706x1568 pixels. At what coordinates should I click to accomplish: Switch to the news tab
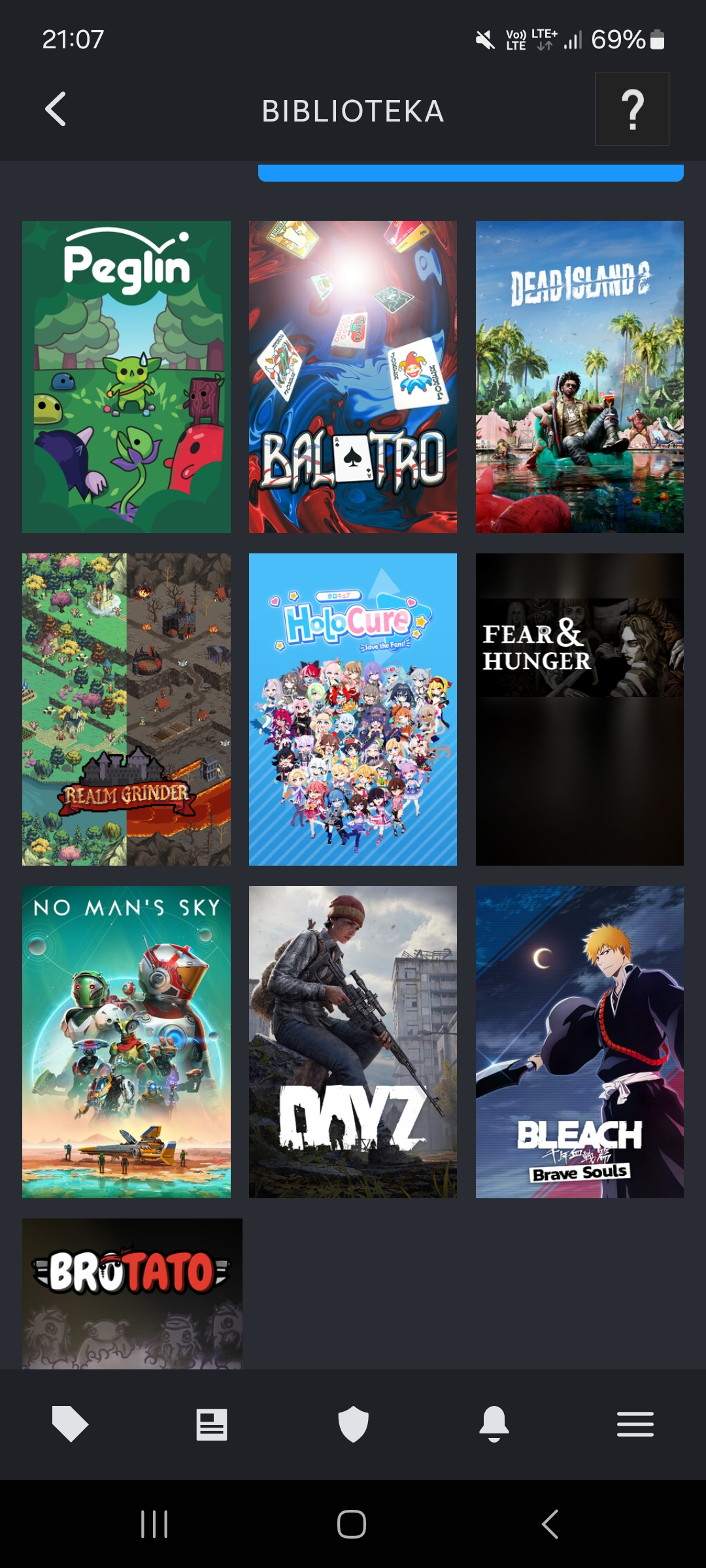click(x=212, y=1424)
